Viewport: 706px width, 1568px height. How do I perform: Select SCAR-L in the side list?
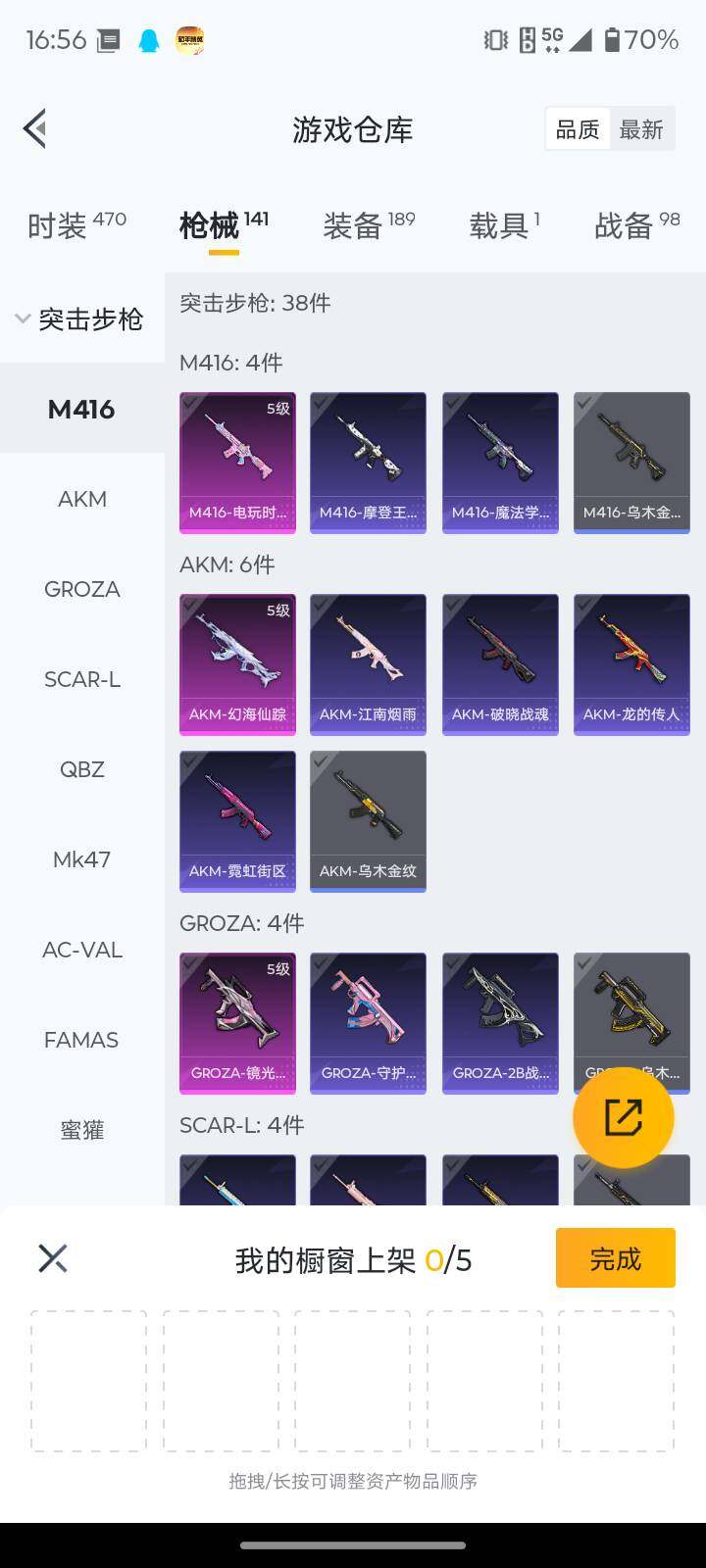tap(82, 679)
